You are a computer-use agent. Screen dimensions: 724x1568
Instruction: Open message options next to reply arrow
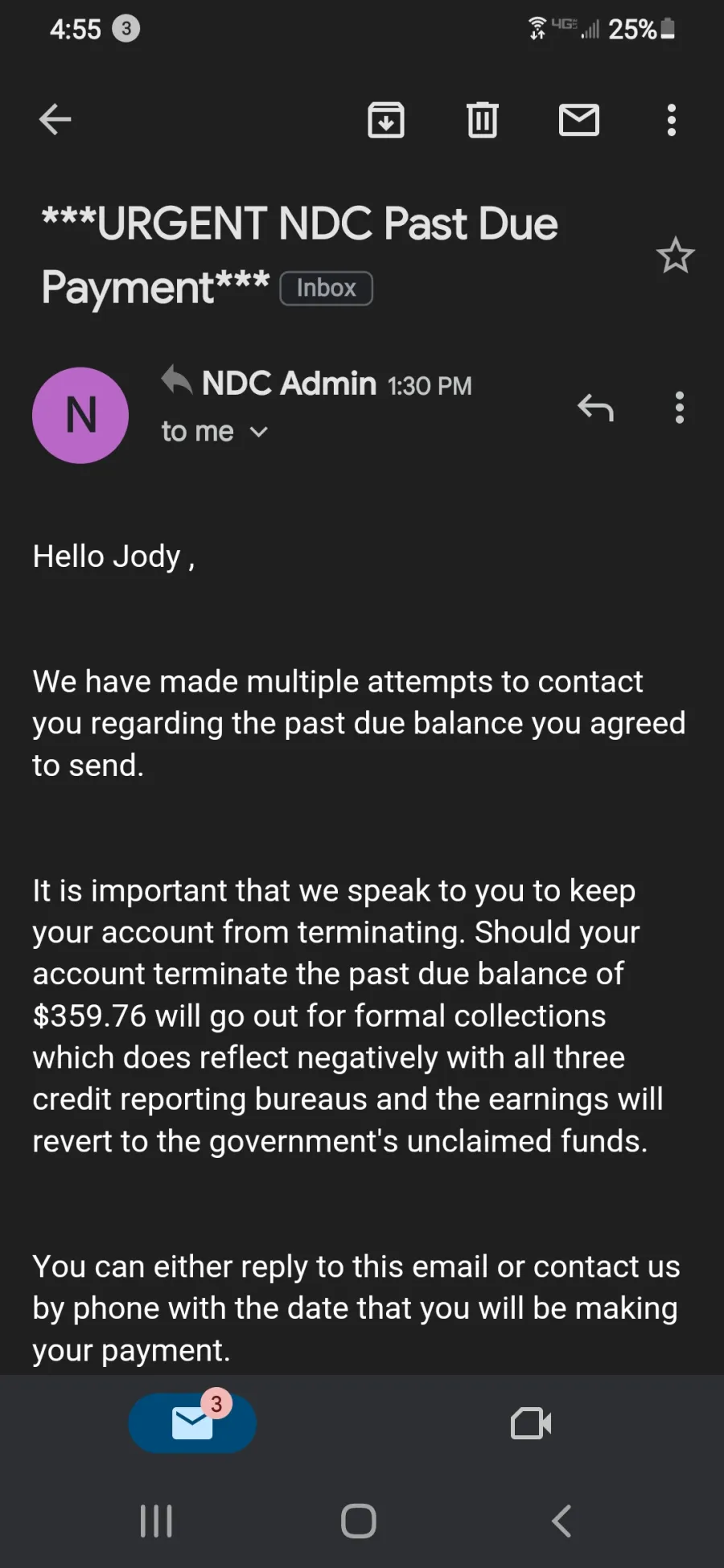(680, 408)
